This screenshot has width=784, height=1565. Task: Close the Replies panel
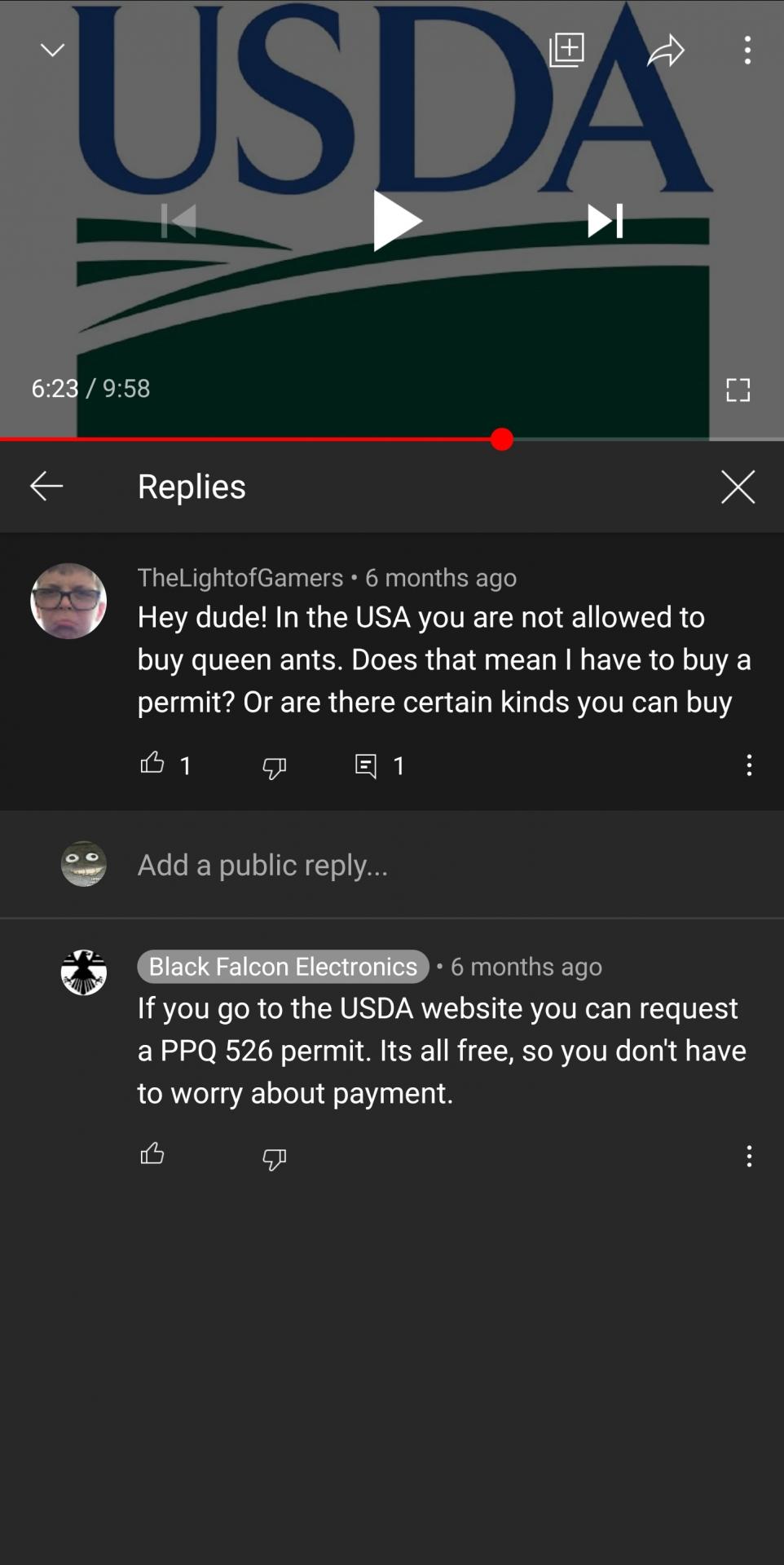pyautogui.click(x=738, y=487)
